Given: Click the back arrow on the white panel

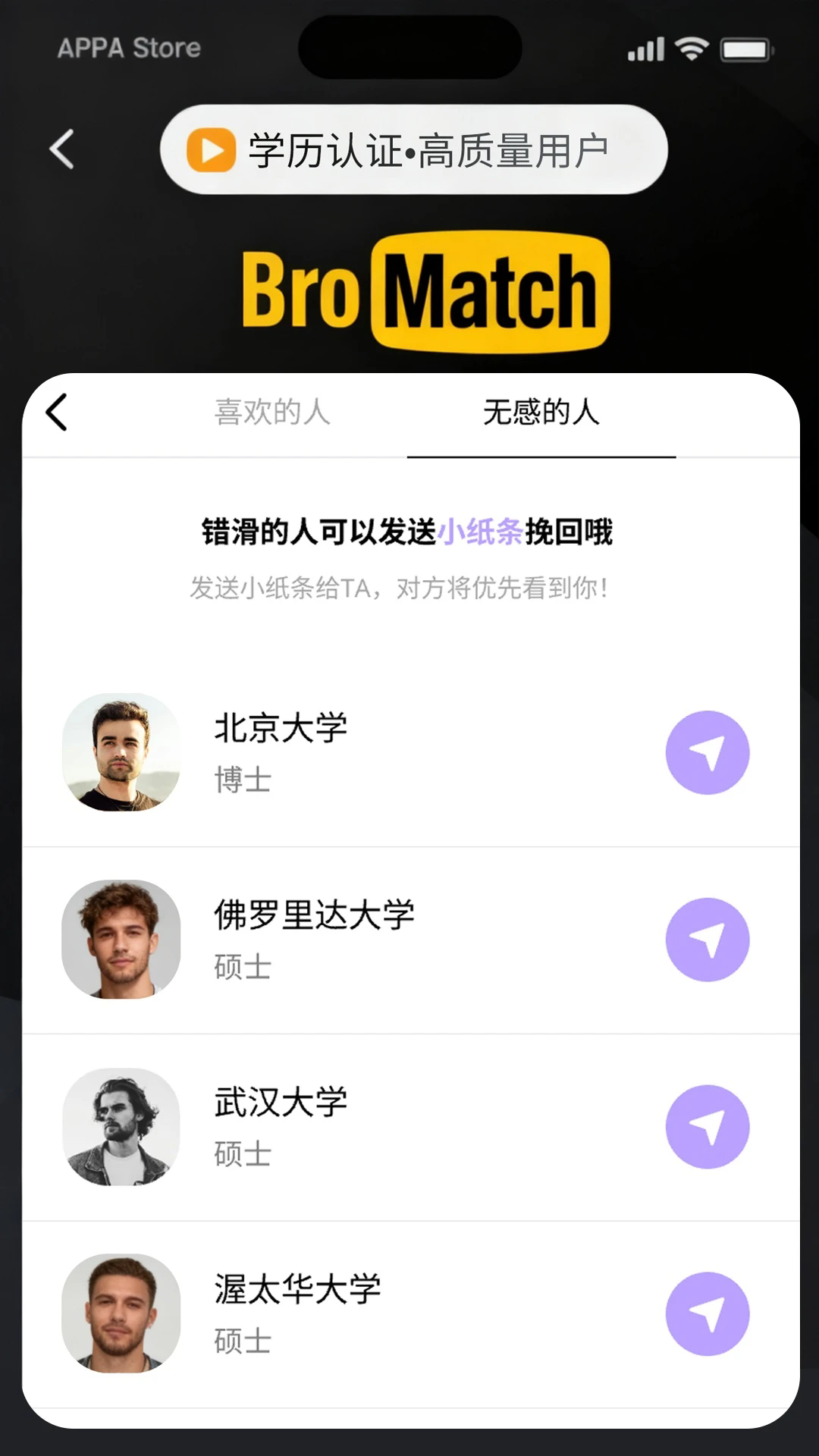Looking at the screenshot, I should (x=55, y=413).
